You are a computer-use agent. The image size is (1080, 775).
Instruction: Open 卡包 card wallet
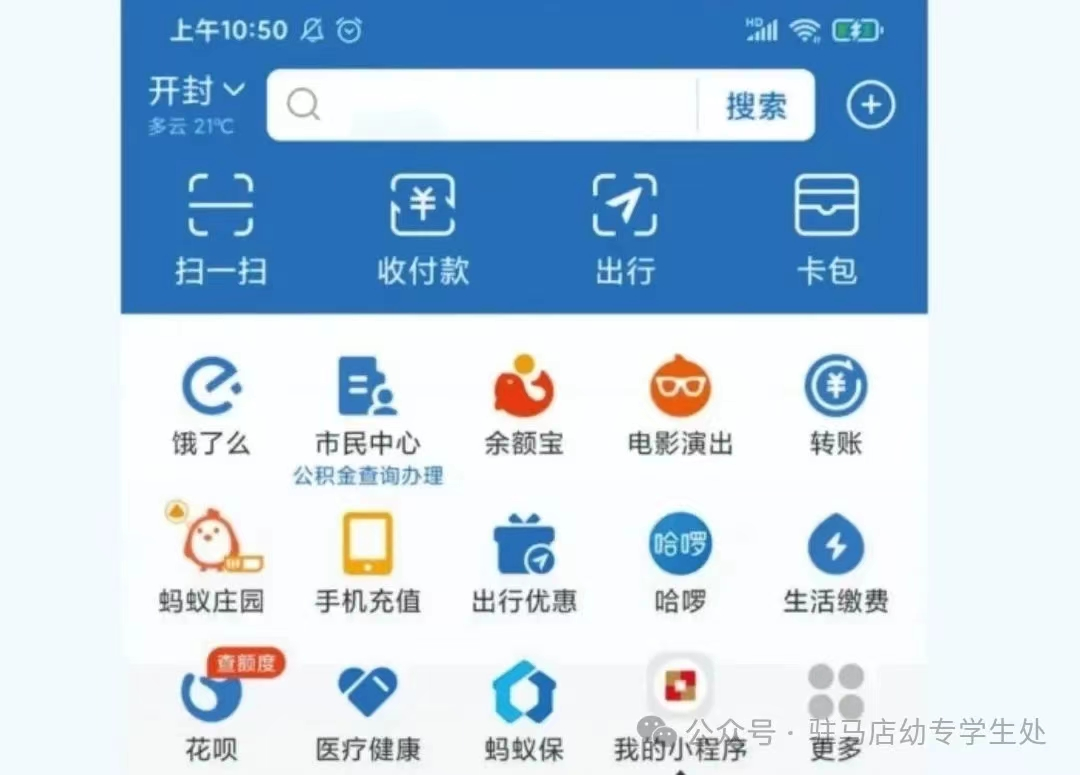(x=827, y=228)
